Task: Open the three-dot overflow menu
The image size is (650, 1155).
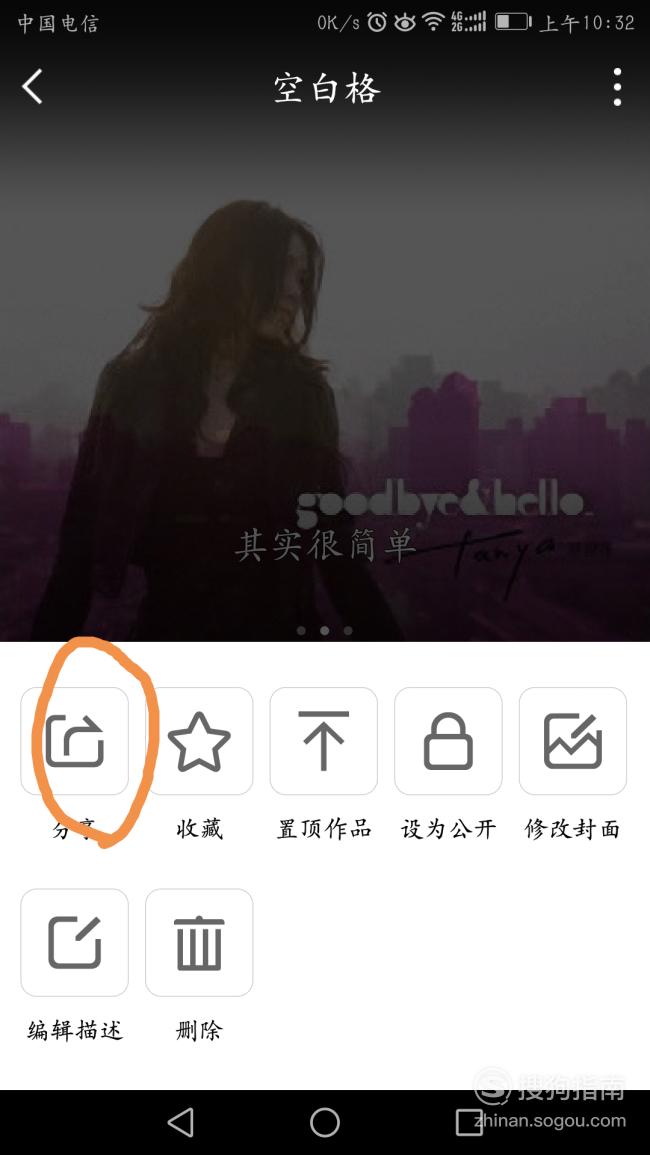Action: 617,87
